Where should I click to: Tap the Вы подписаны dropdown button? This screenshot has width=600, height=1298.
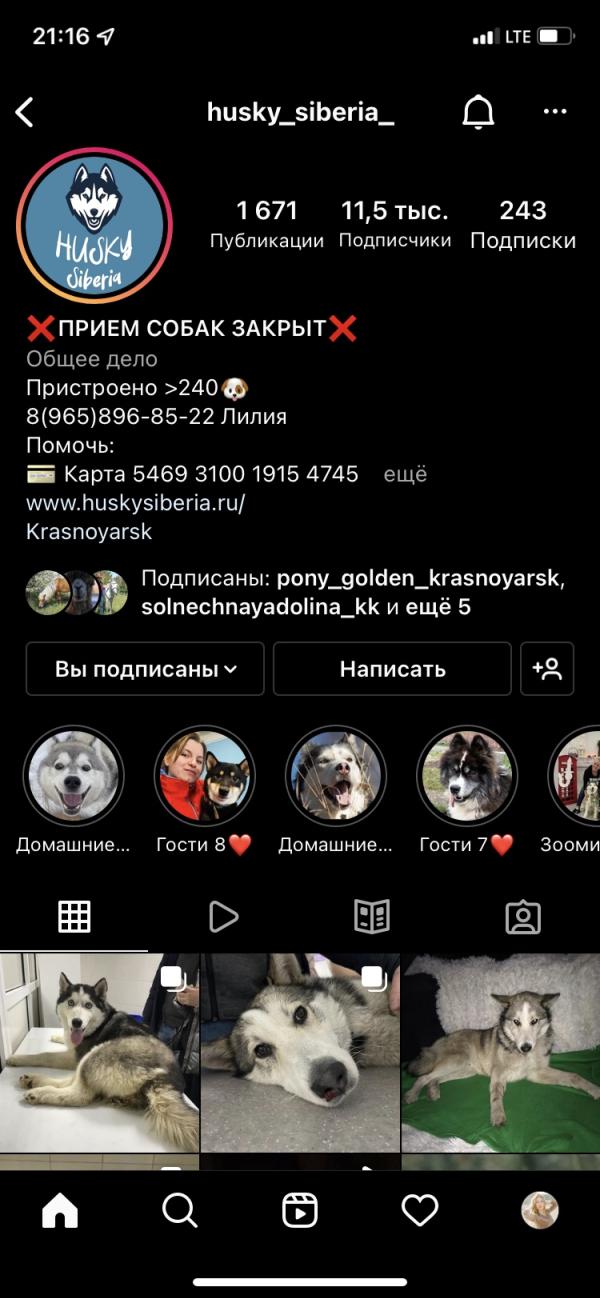(x=145, y=669)
